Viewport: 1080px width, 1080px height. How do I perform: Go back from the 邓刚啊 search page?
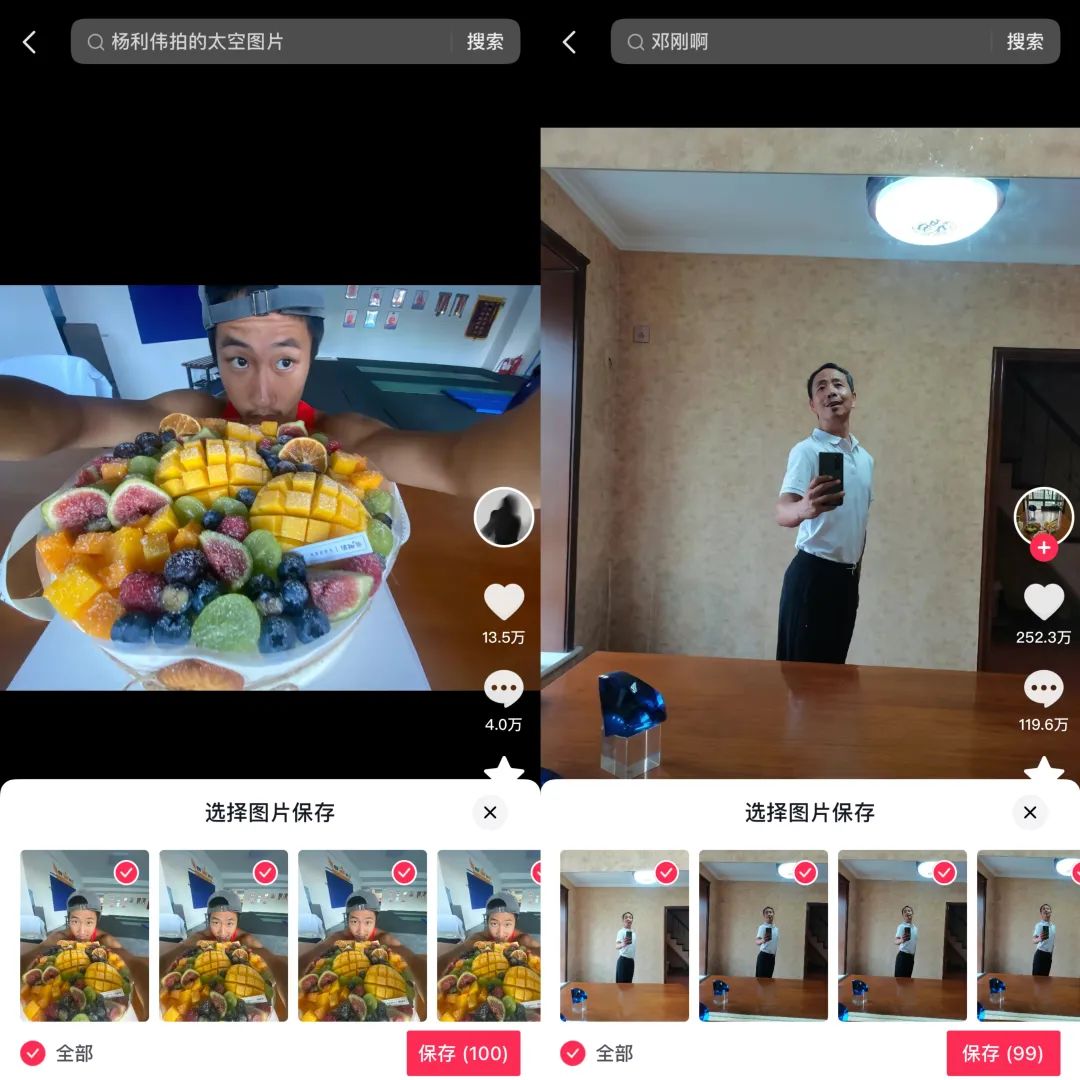pyautogui.click(x=569, y=42)
